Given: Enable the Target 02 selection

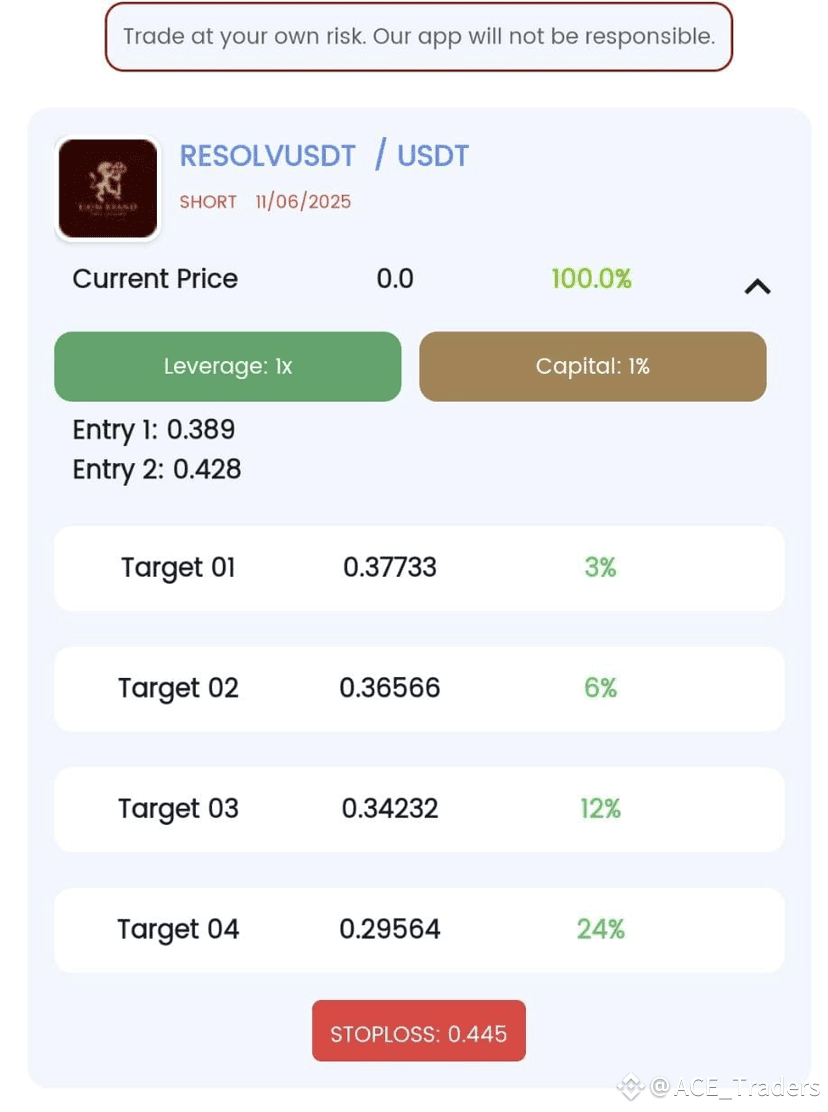Looking at the screenshot, I should [178, 688].
